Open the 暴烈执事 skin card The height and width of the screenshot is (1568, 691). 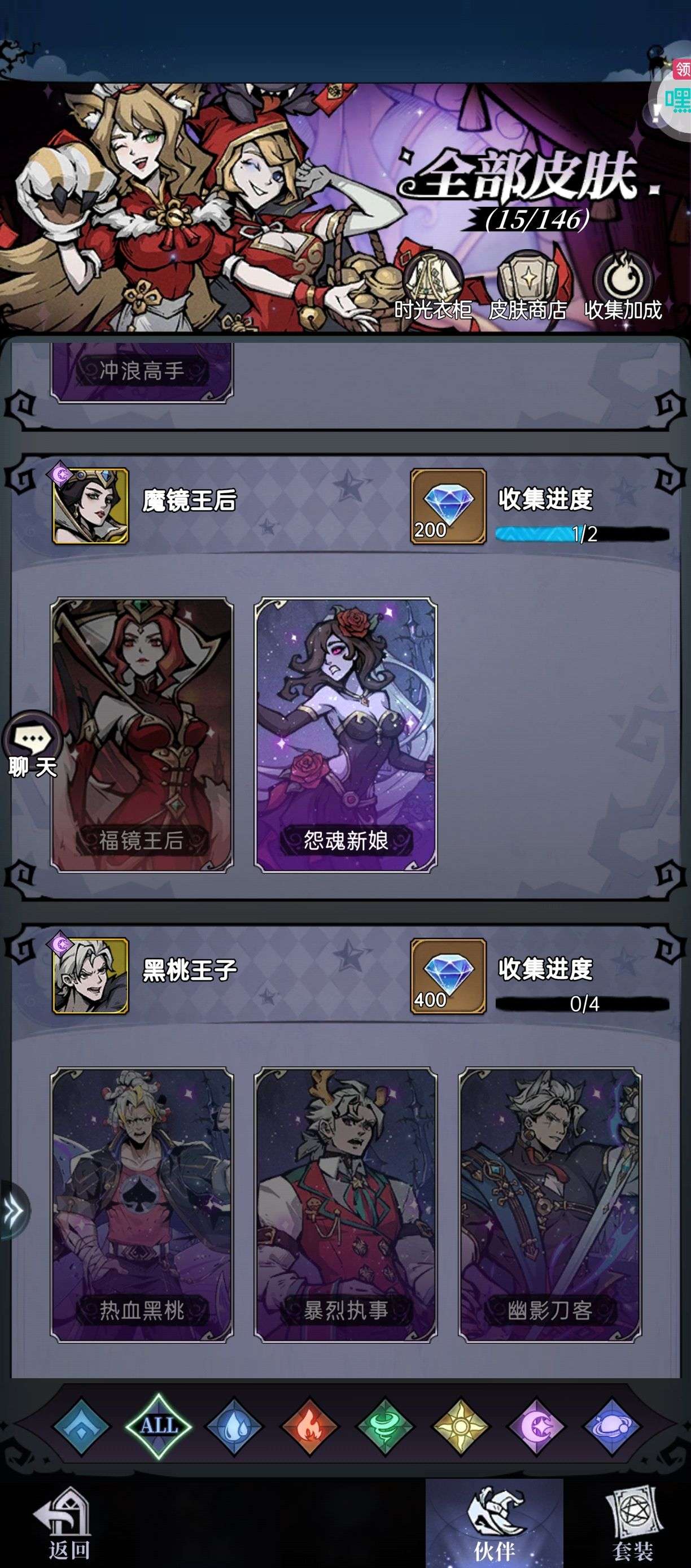click(345, 1205)
